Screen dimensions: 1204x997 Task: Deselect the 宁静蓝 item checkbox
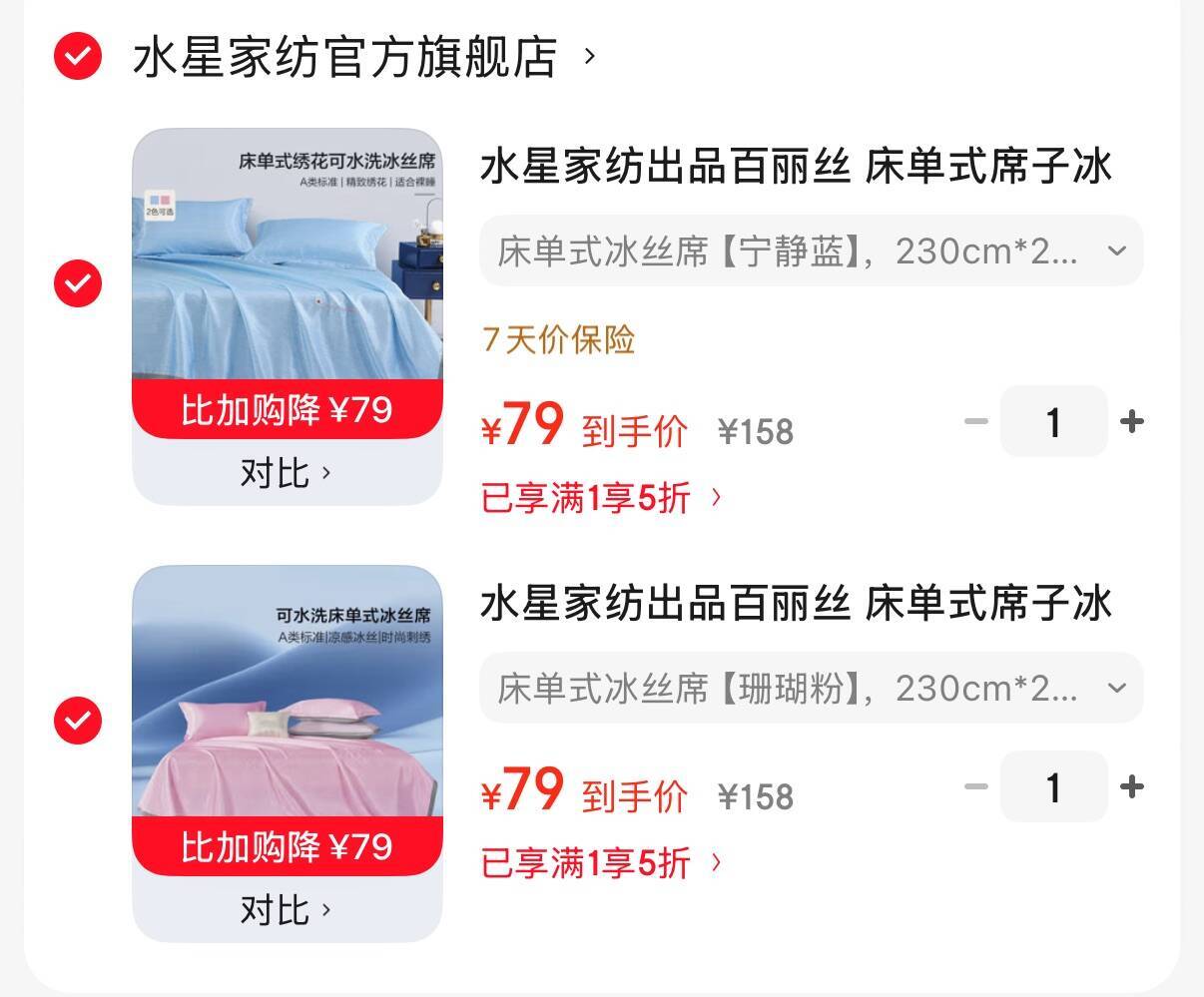pos(78,284)
